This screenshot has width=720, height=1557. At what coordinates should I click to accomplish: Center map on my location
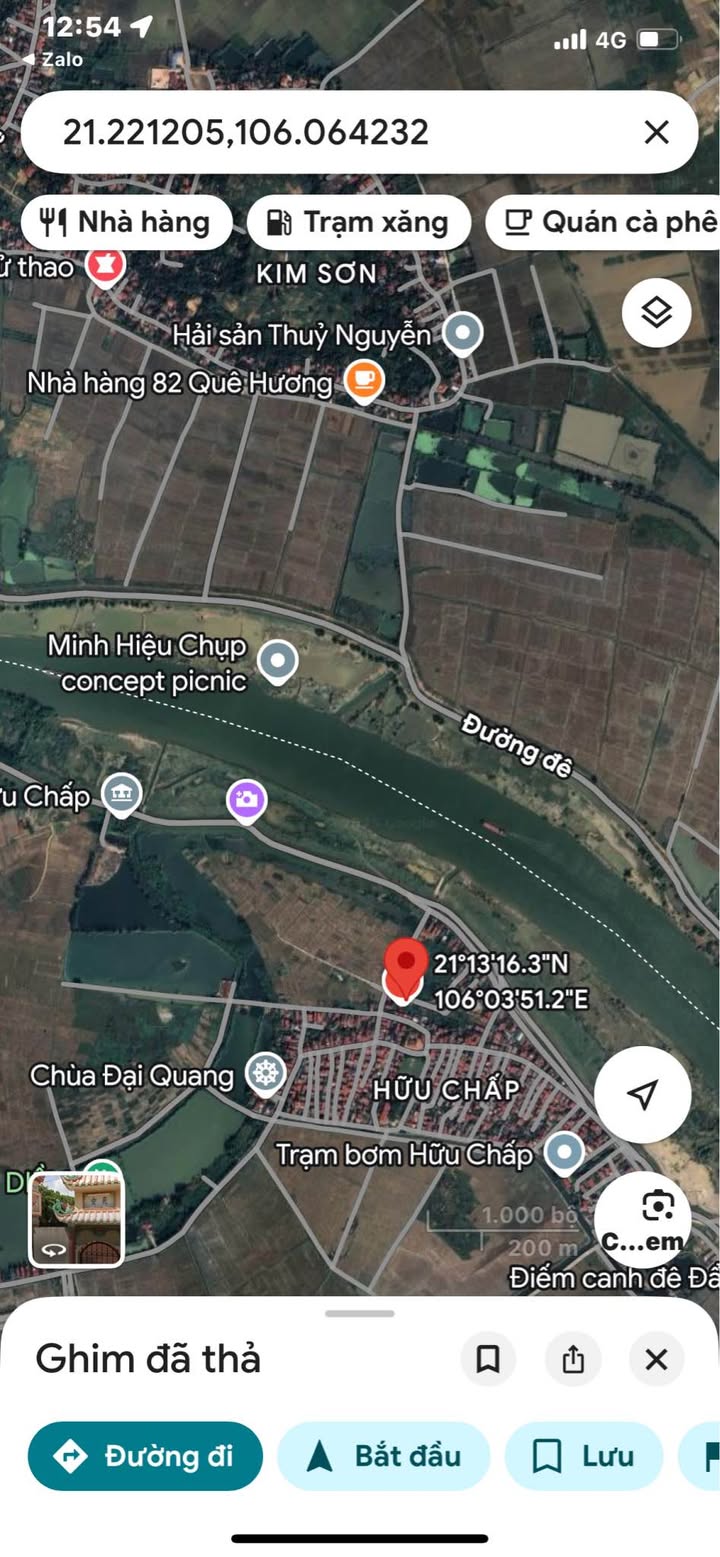click(x=642, y=1093)
